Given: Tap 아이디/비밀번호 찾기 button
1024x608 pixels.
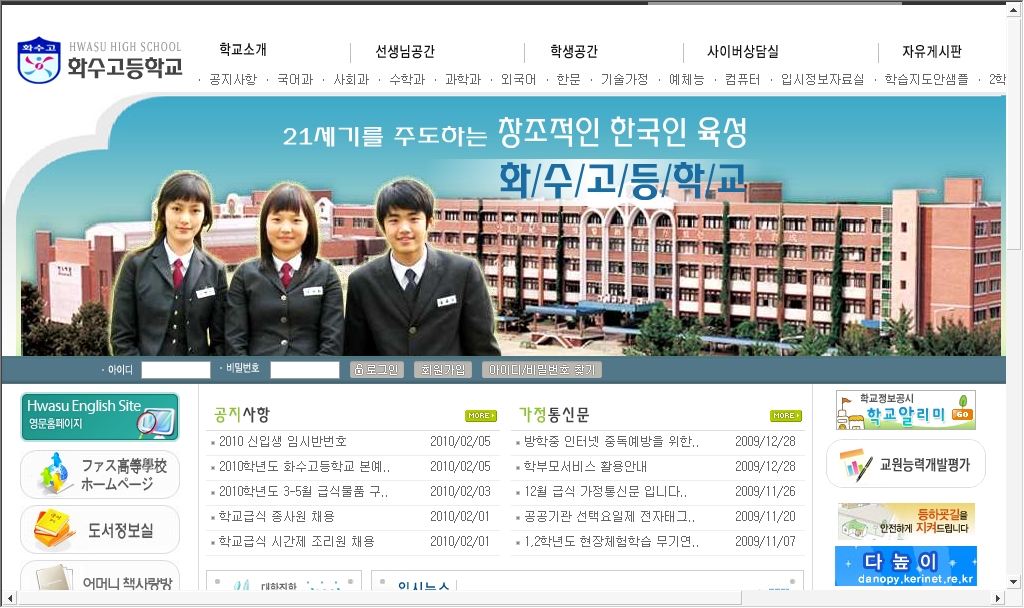Looking at the screenshot, I should point(541,370).
